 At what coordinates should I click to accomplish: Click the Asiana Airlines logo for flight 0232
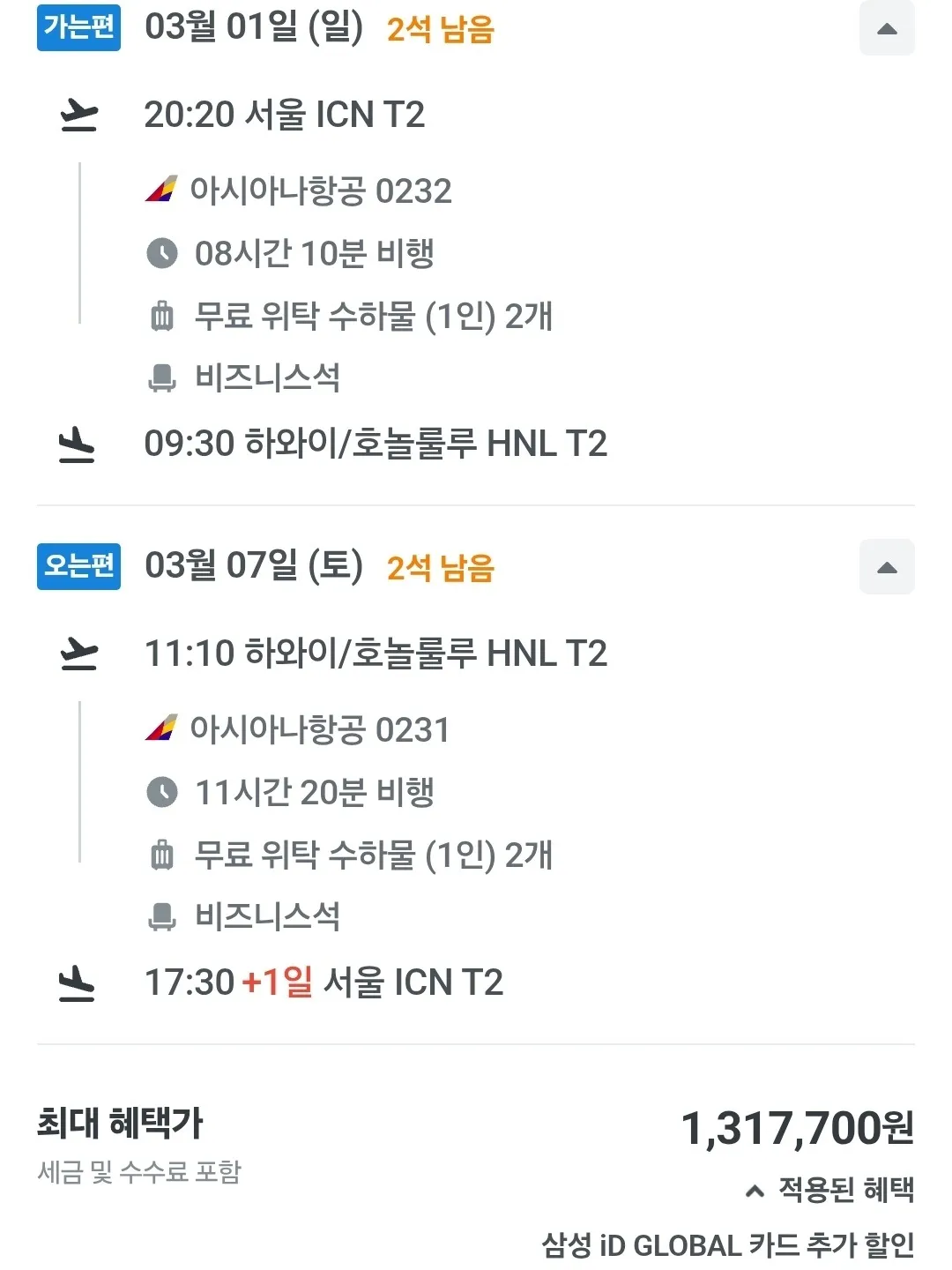point(161,191)
